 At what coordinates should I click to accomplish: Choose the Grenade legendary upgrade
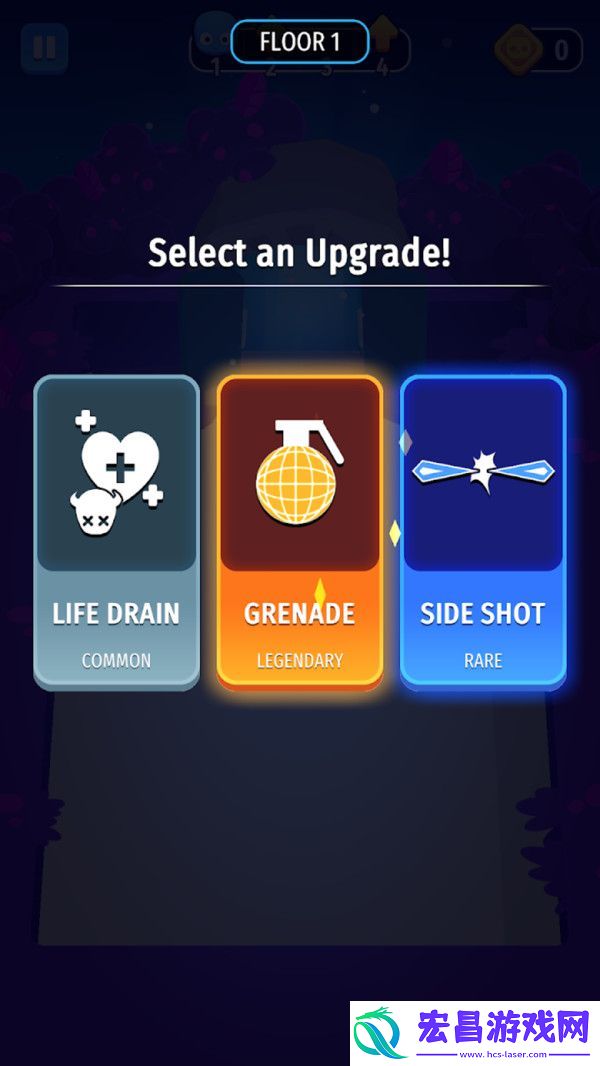(x=299, y=532)
